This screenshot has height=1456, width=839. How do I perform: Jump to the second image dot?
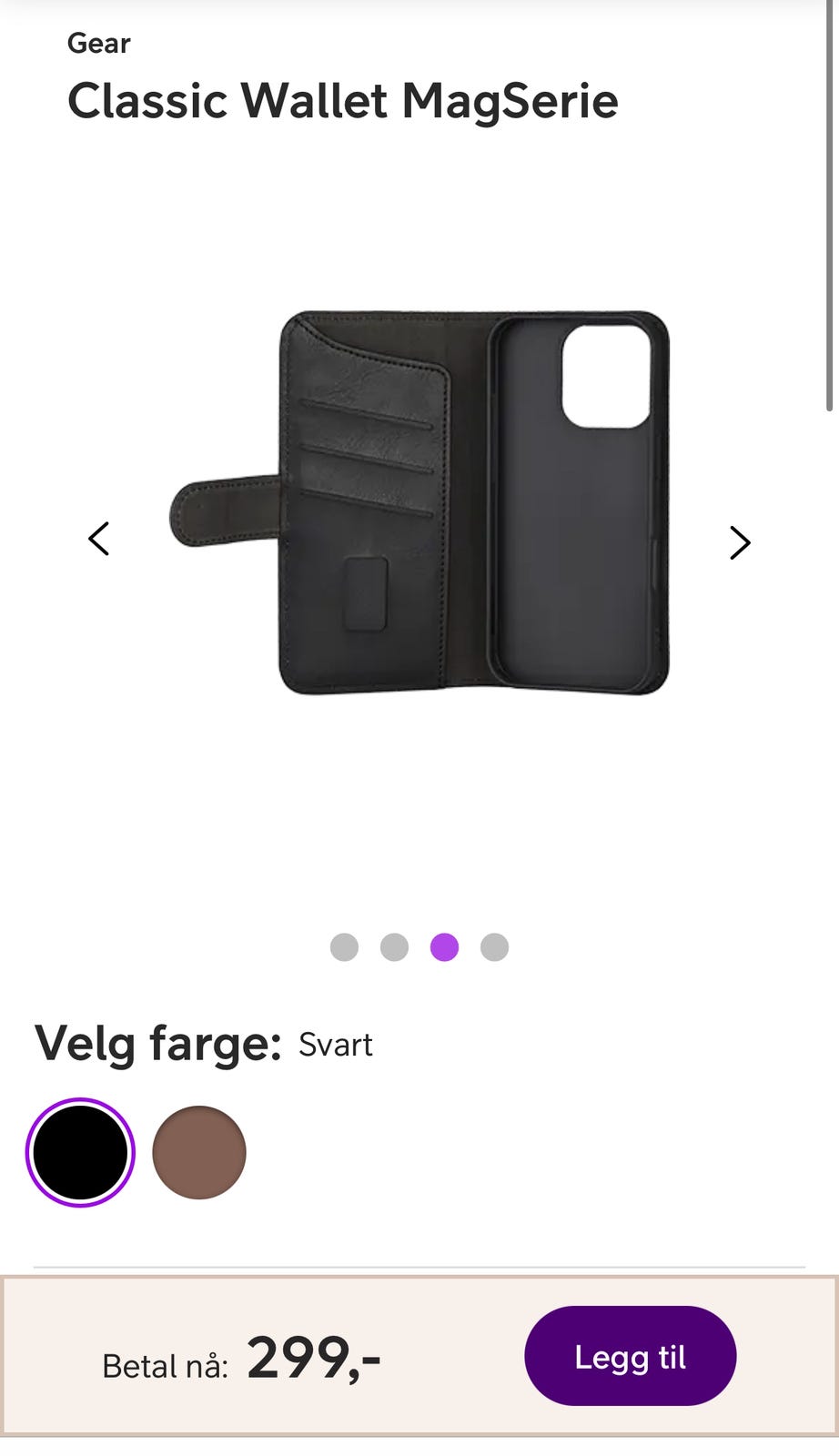pos(394,947)
